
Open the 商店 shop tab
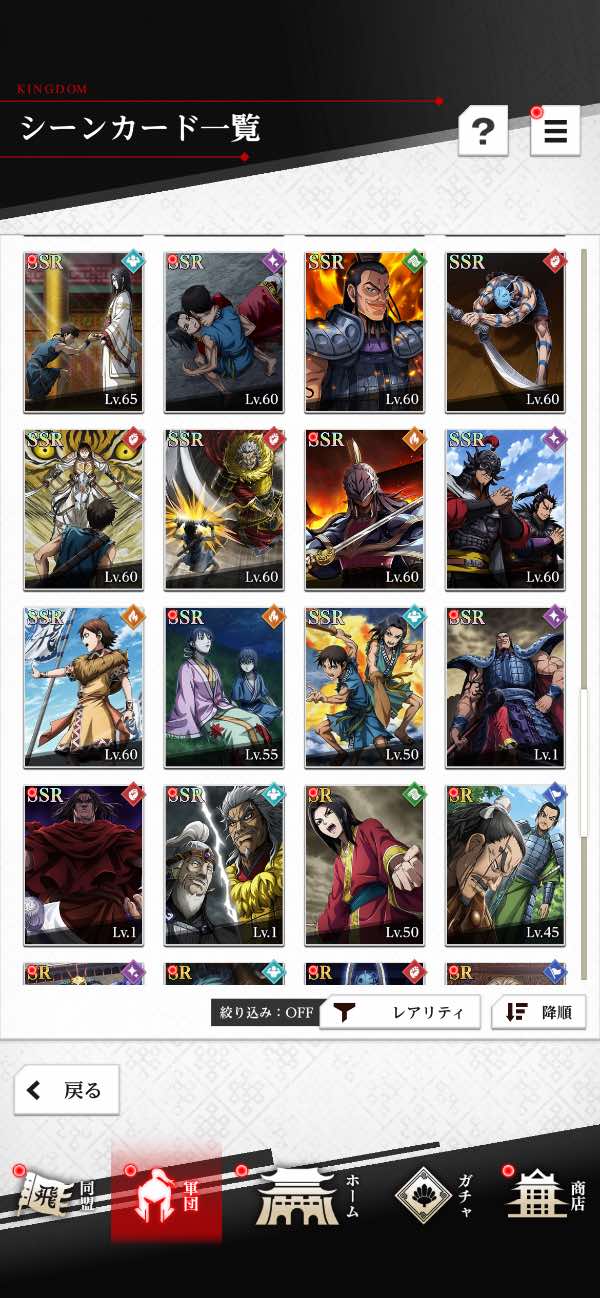547,1195
